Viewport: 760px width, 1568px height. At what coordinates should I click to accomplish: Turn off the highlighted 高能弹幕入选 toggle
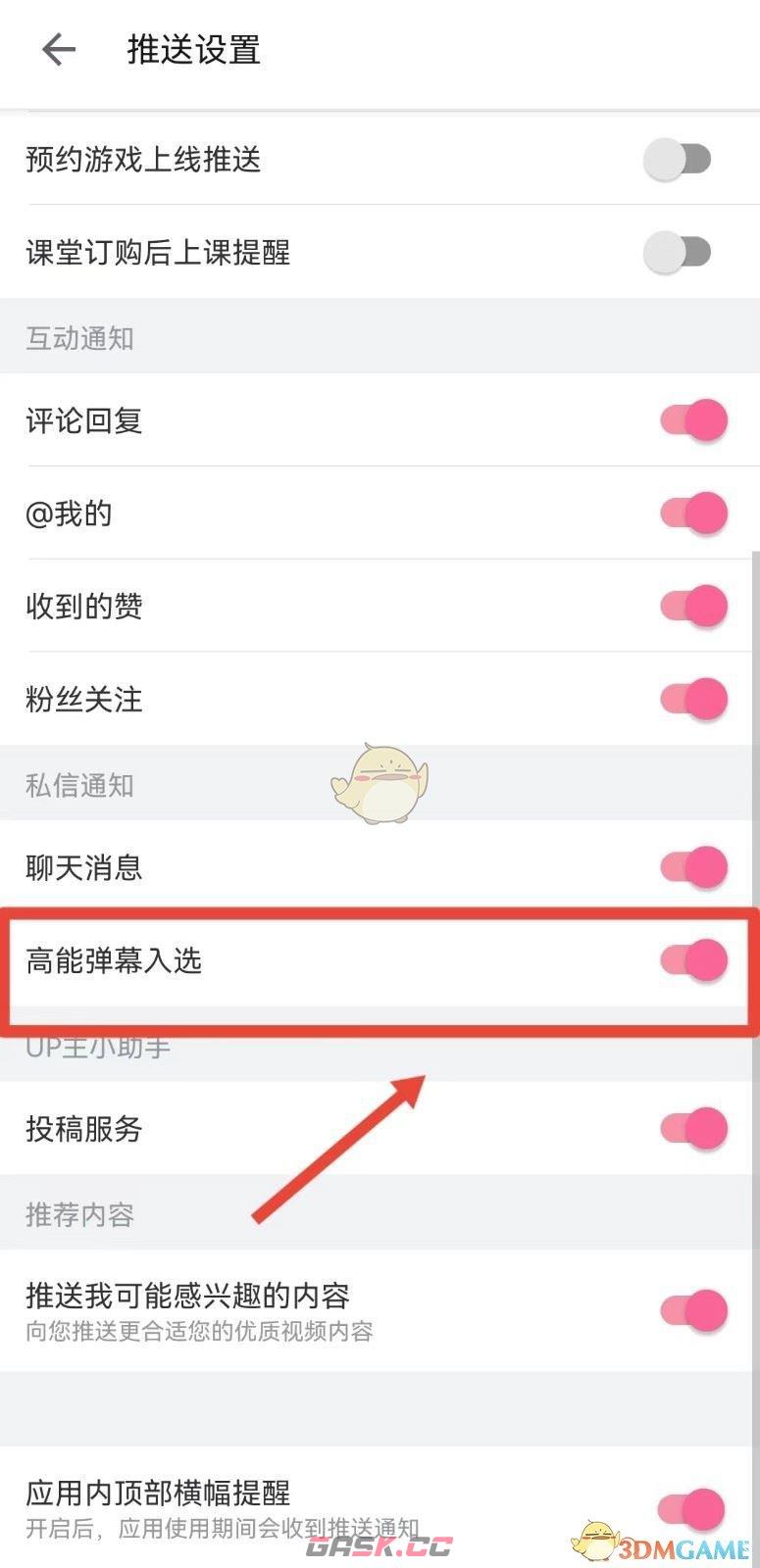692,961
